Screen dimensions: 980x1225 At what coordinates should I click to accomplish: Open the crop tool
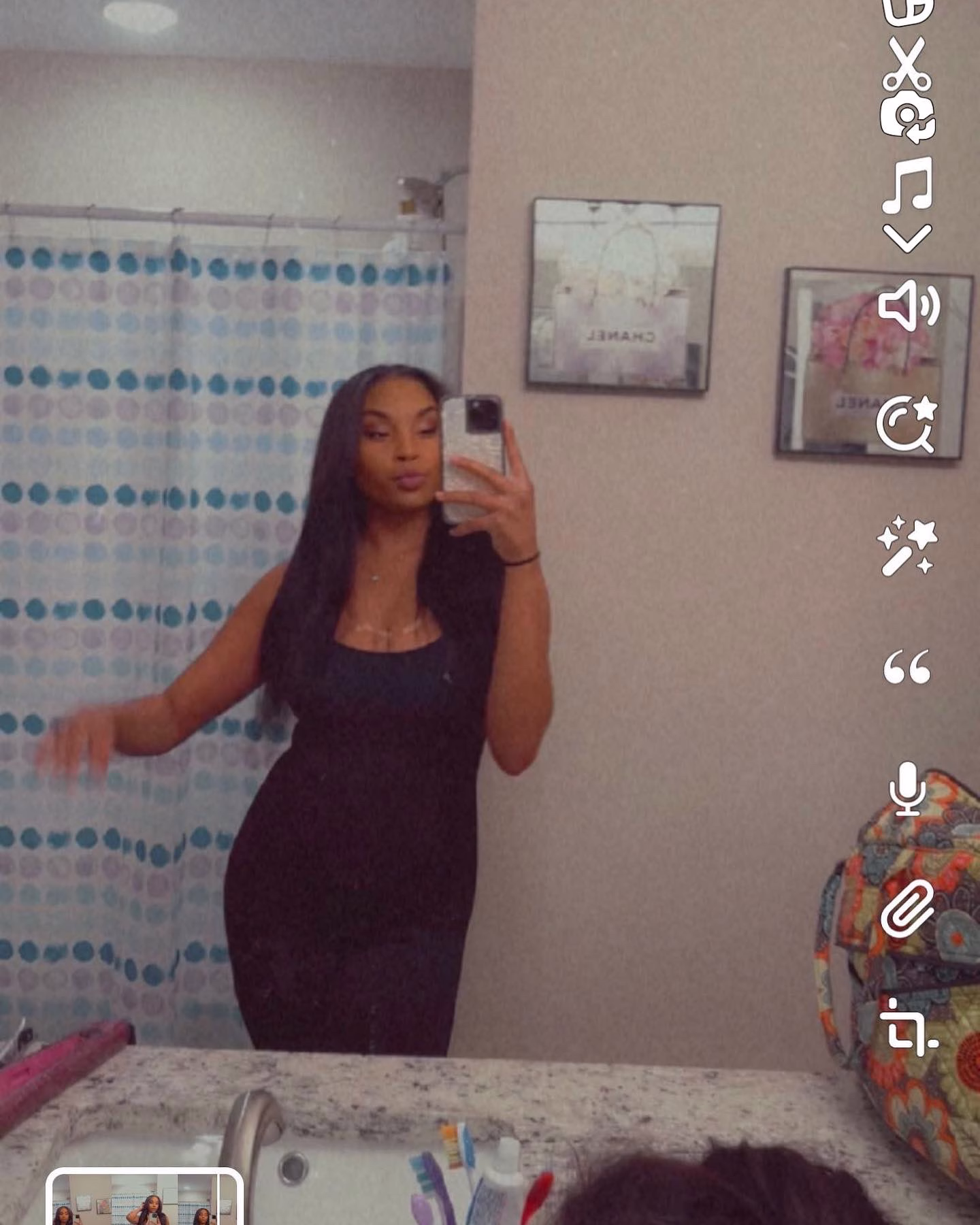pos(909,1027)
